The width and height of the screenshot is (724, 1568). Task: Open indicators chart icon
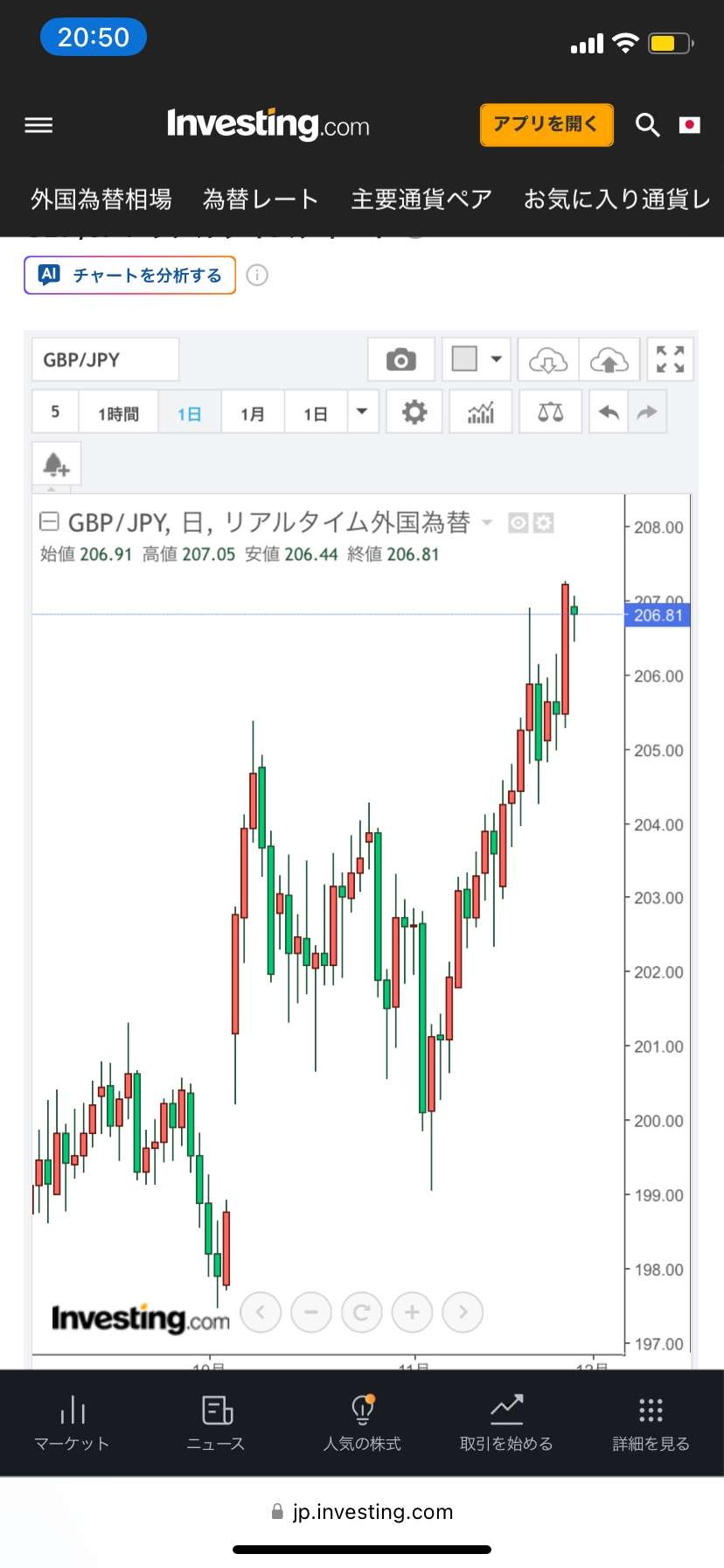coord(480,412)
